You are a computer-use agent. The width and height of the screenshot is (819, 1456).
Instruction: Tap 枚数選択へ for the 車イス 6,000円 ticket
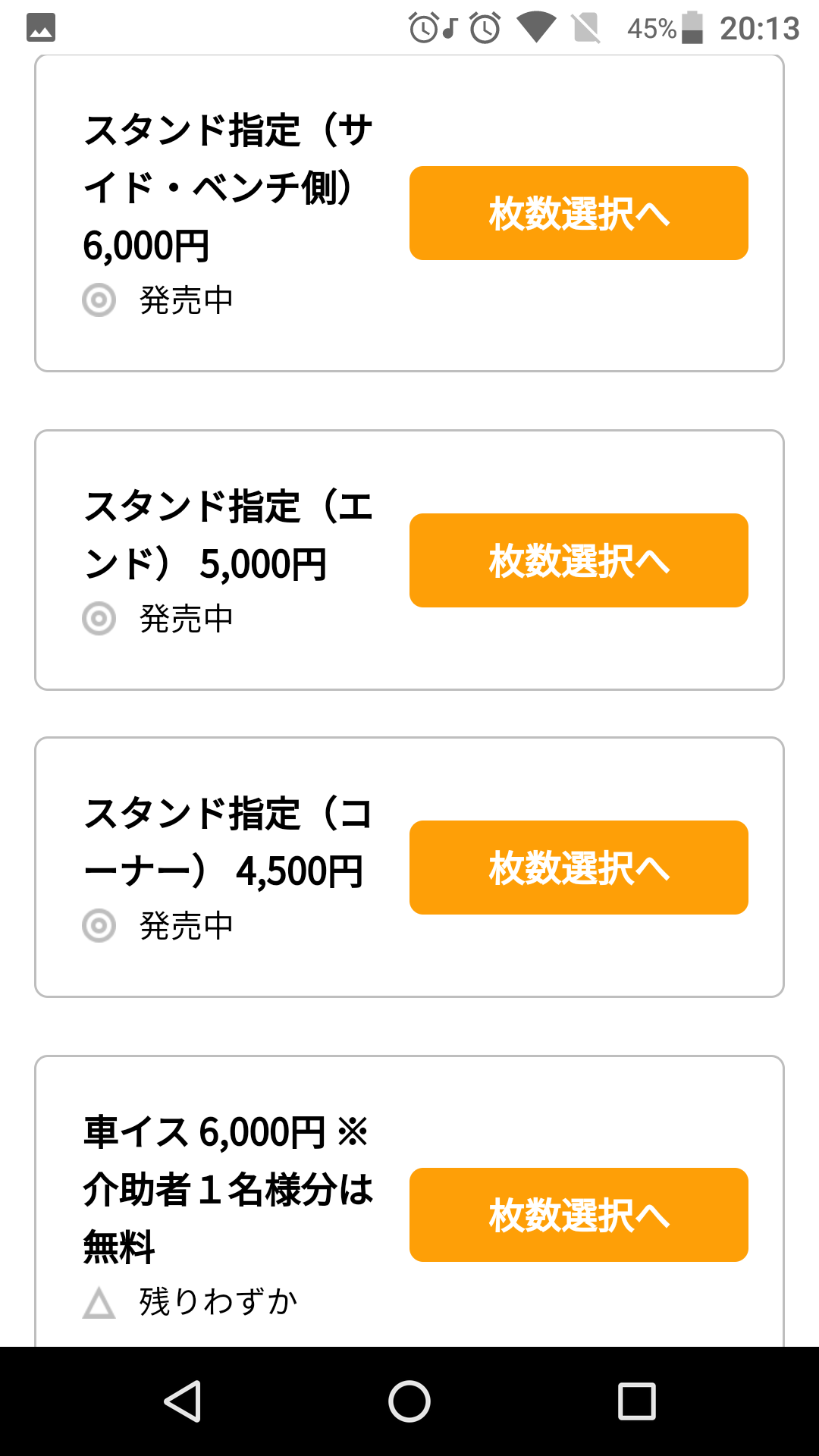pyautogui.click(x=579, y=1215)
